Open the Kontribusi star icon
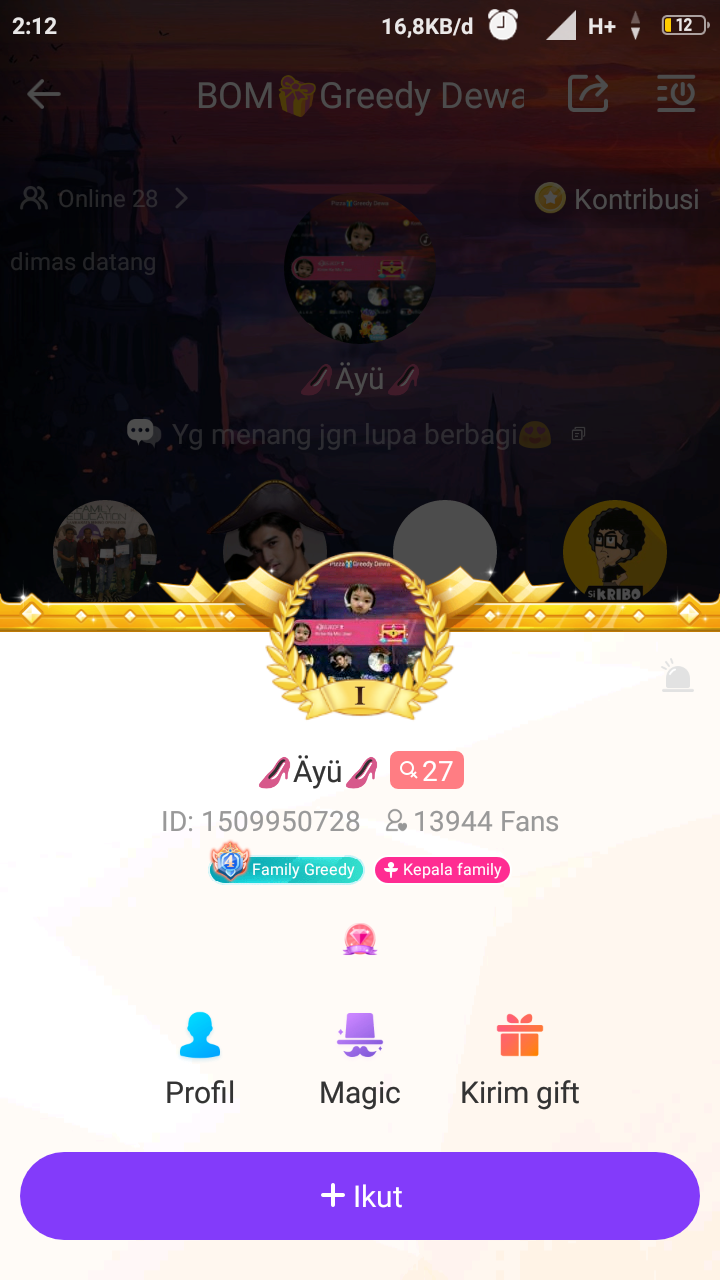Viewport: 720px width, 1280px height. (x=550, y=199)
